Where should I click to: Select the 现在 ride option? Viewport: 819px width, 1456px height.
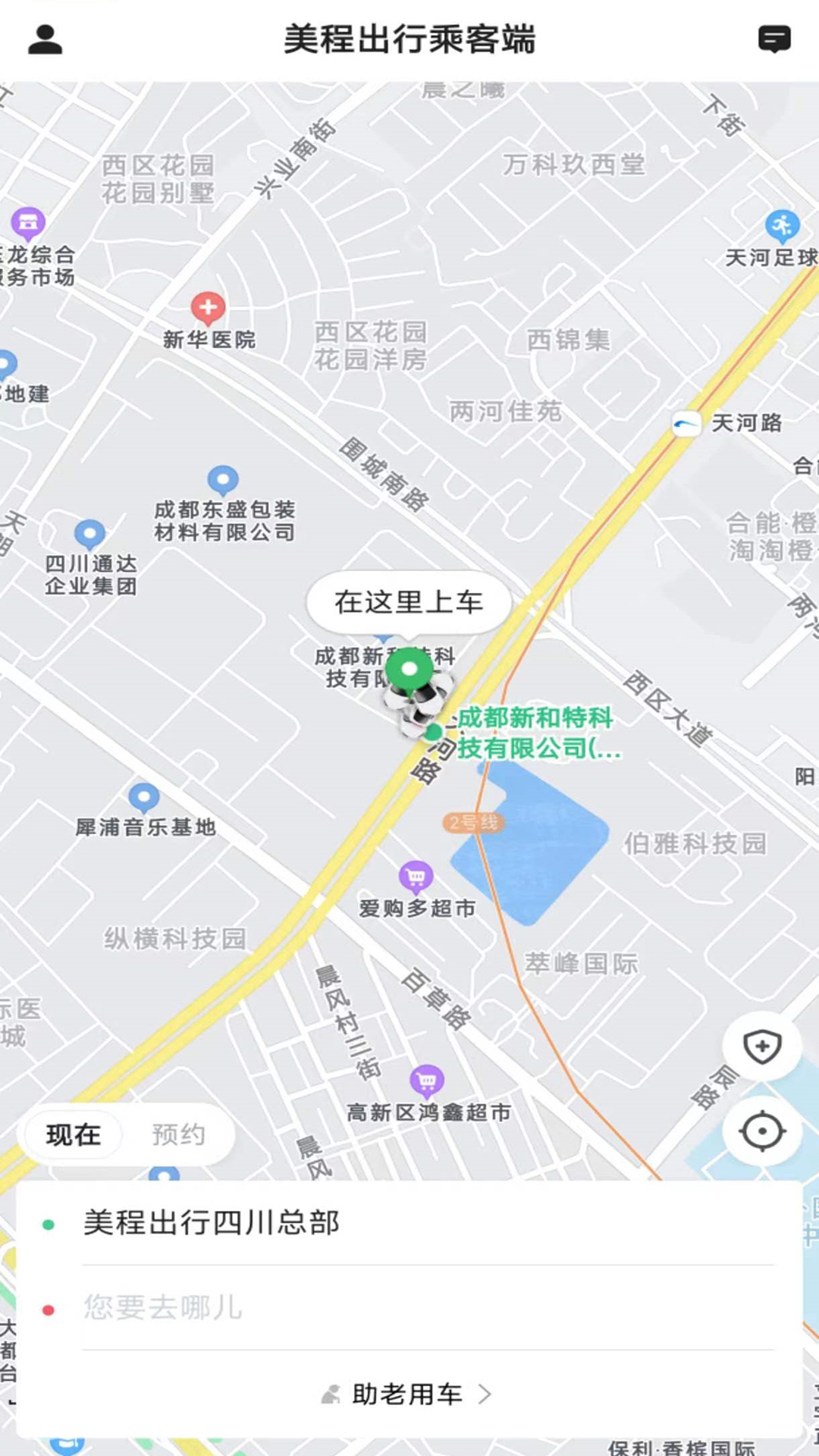pos(74,1134)
